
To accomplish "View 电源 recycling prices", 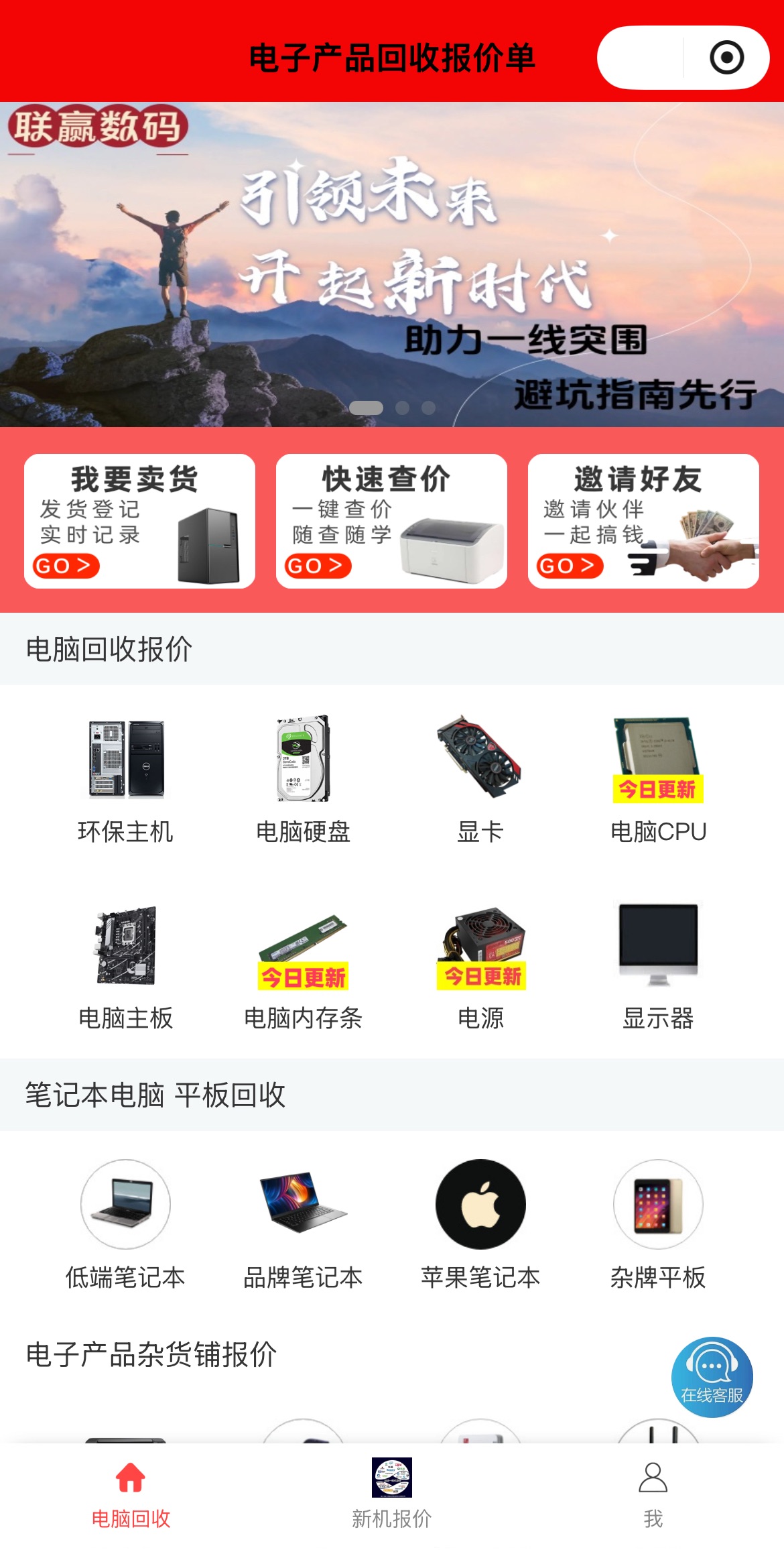I will [480, 966].
